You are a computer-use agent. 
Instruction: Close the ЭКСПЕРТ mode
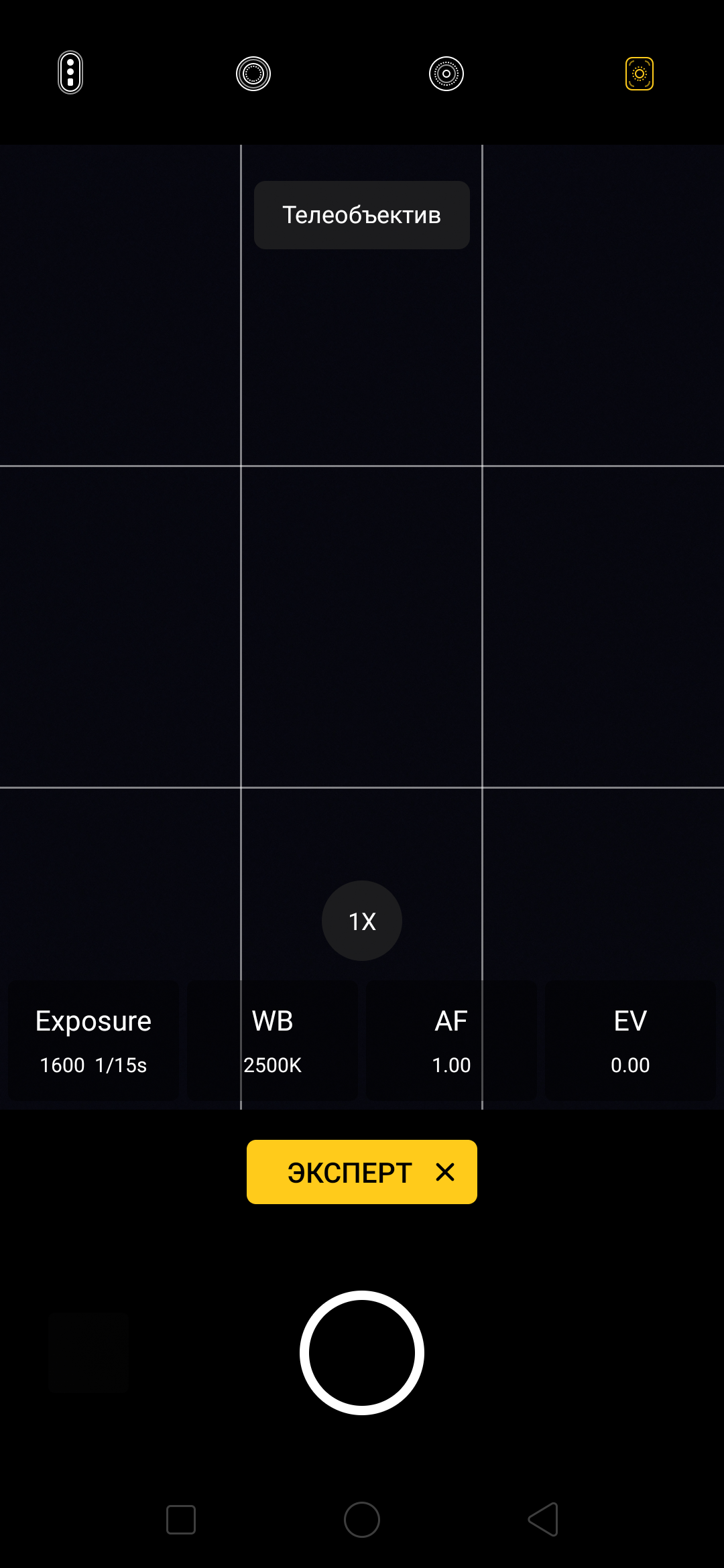click(x=445, y=1172)
